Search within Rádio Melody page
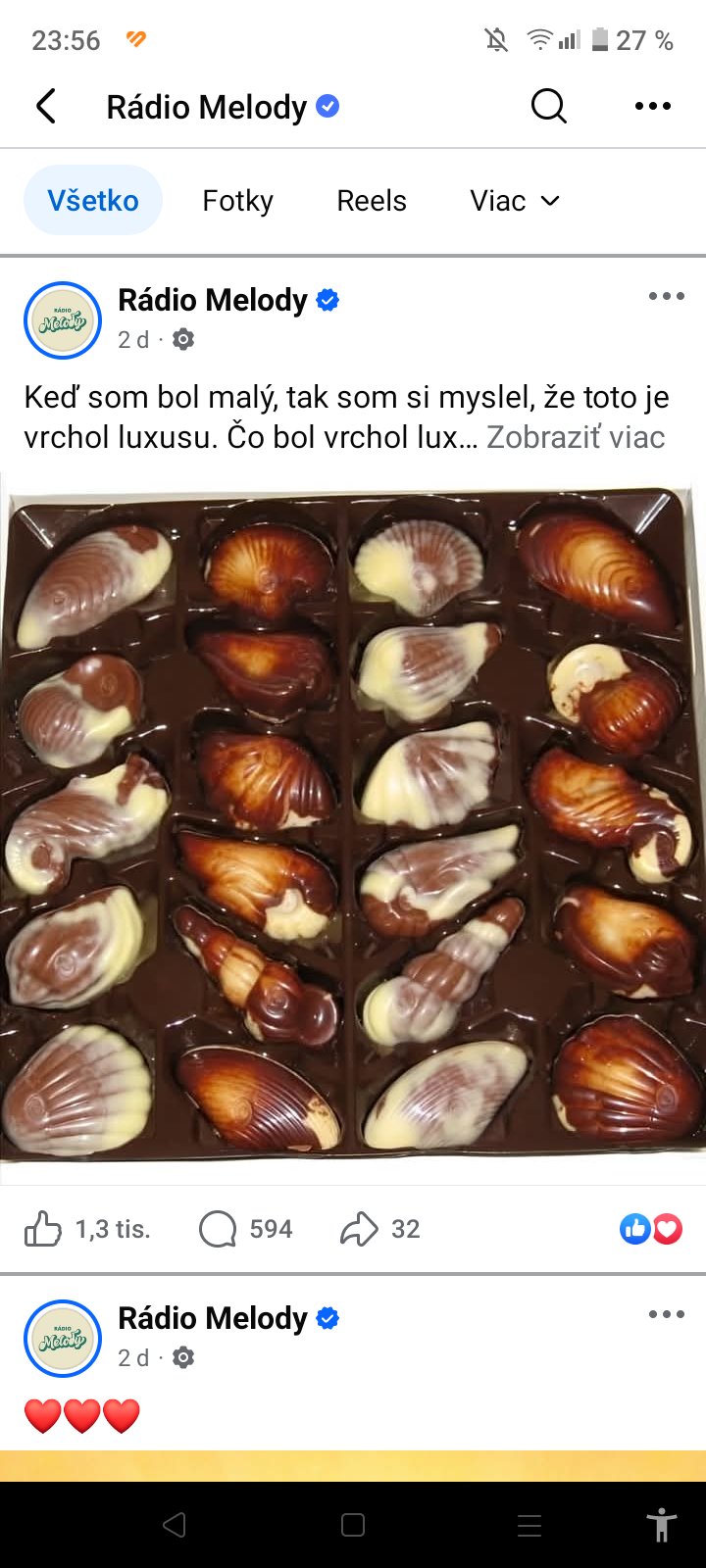Screen dimensions: 706x1568 549,106
